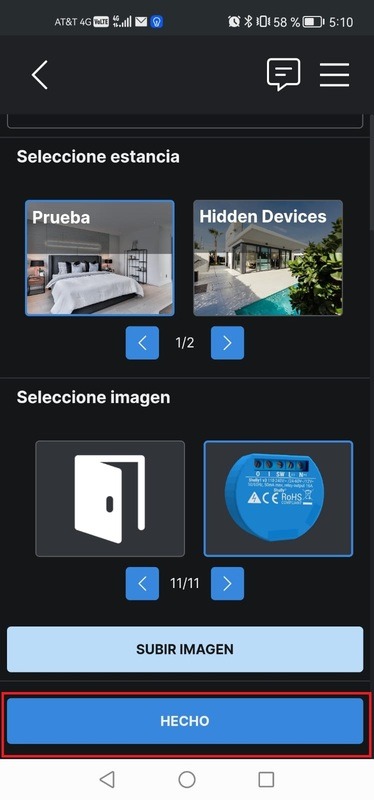This screenshot has width=374, height=800.
Task: Choose the Hidden Devices room
Action: (x=268, y=258)
